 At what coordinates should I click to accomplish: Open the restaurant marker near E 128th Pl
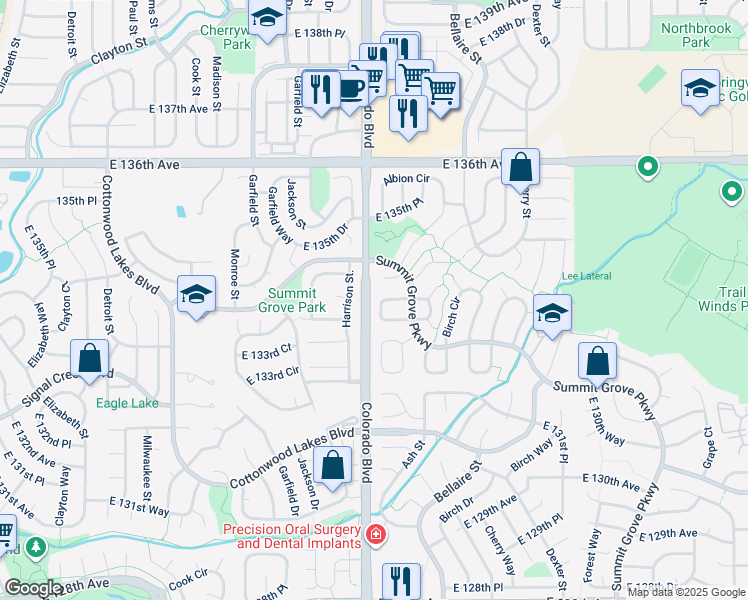click(400, 580)
